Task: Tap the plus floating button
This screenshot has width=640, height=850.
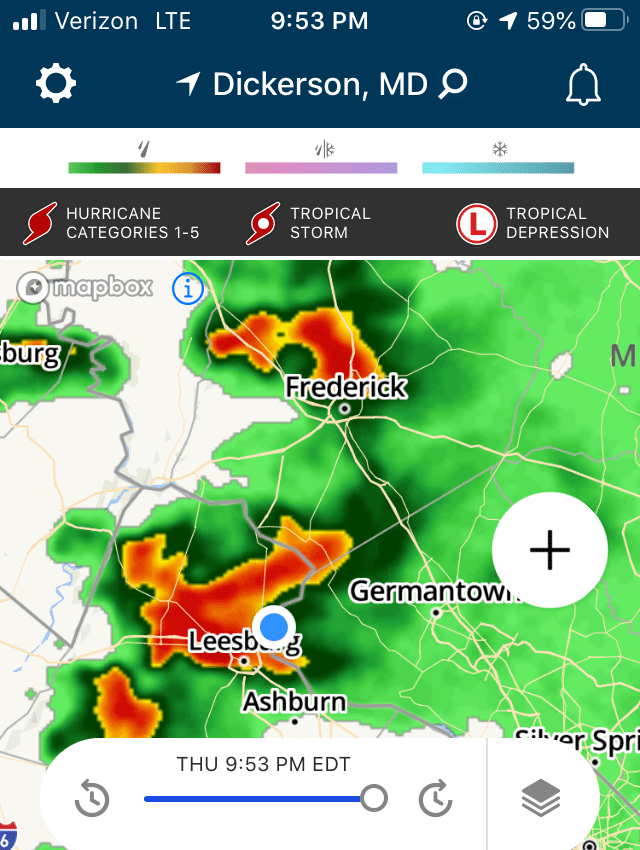Action: coord(549,550)
